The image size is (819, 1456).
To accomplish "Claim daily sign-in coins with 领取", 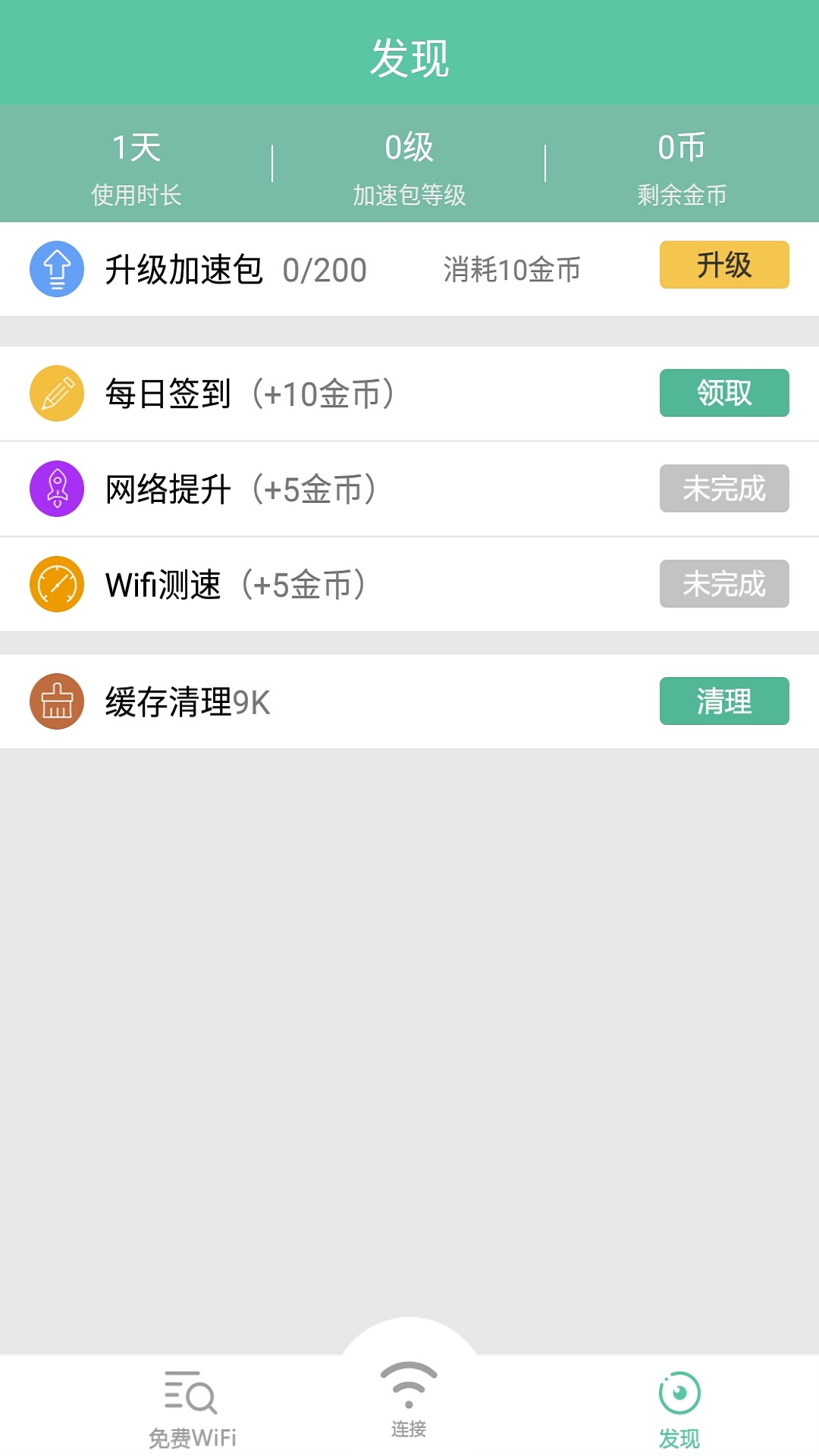I will 723,393.
